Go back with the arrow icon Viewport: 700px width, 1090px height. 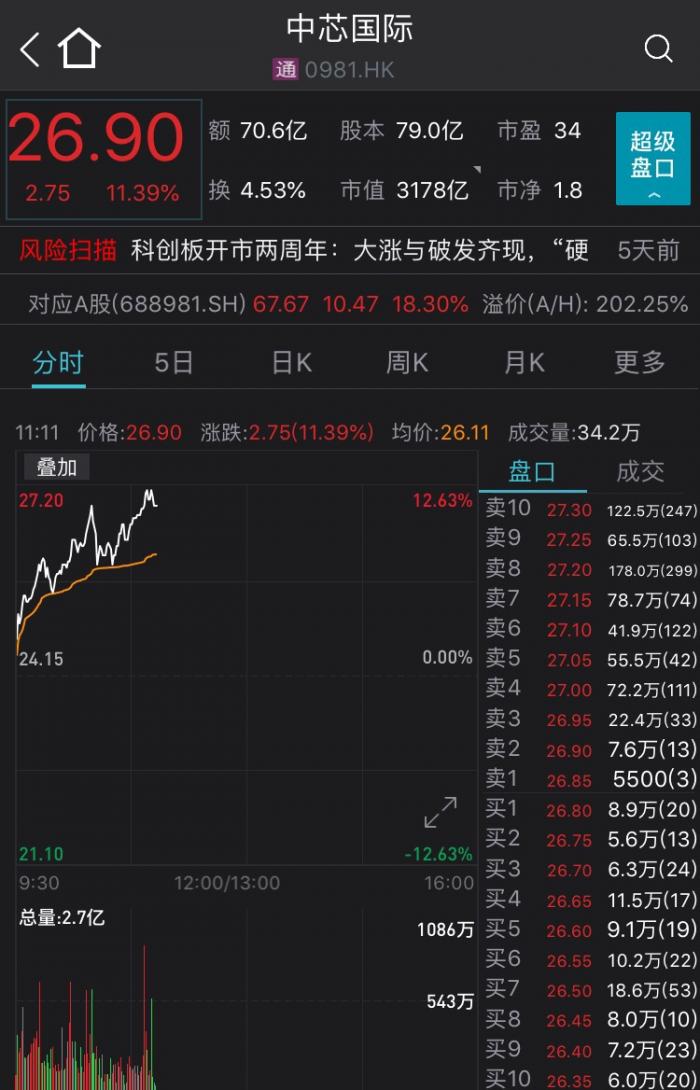click(30, 48)
